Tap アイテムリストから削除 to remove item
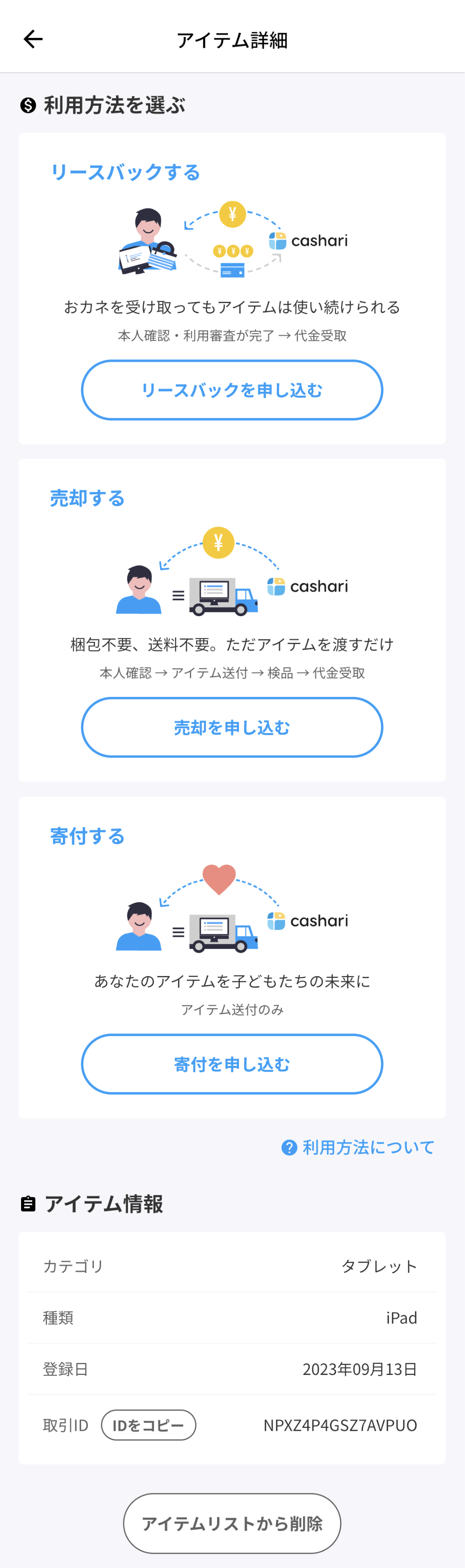 (x=232, y=1523)
